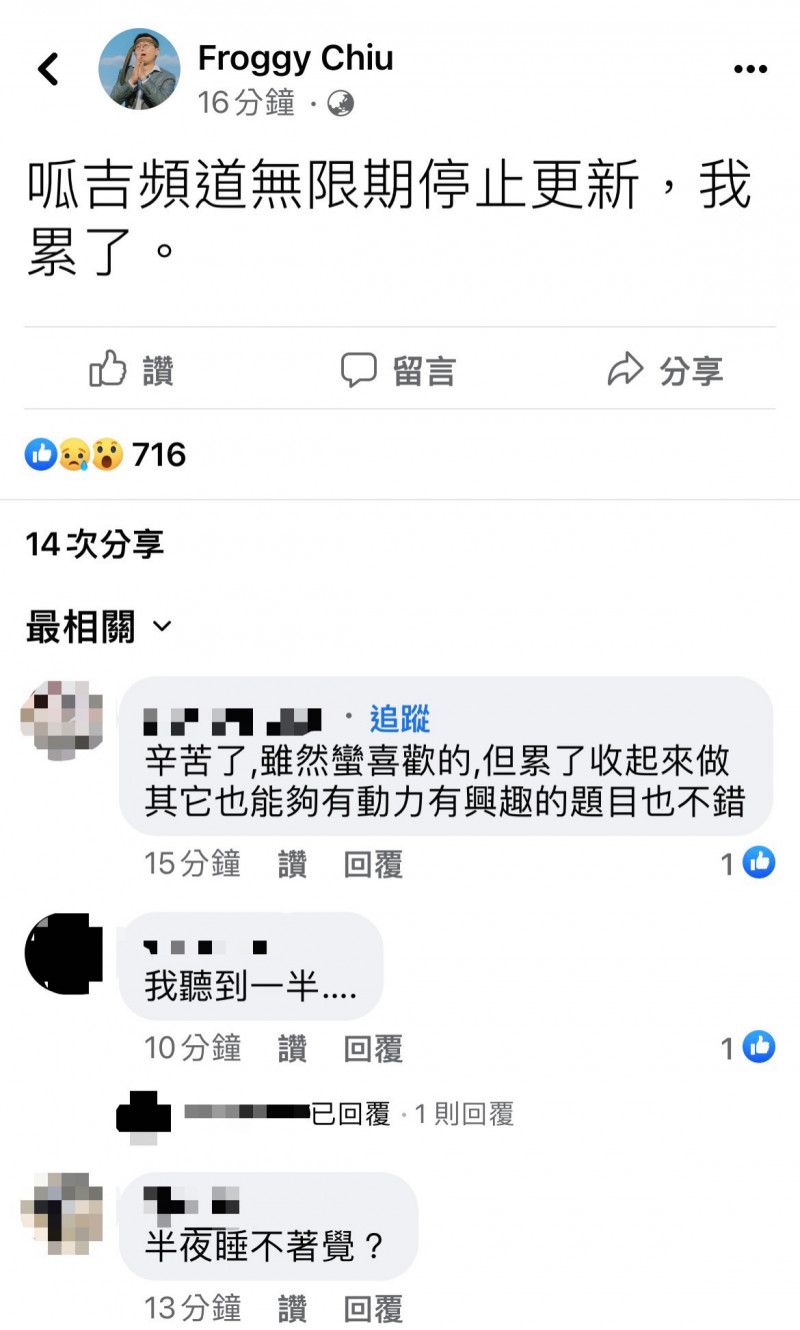Open the three-dot post options menu

(x=750, y=69)
